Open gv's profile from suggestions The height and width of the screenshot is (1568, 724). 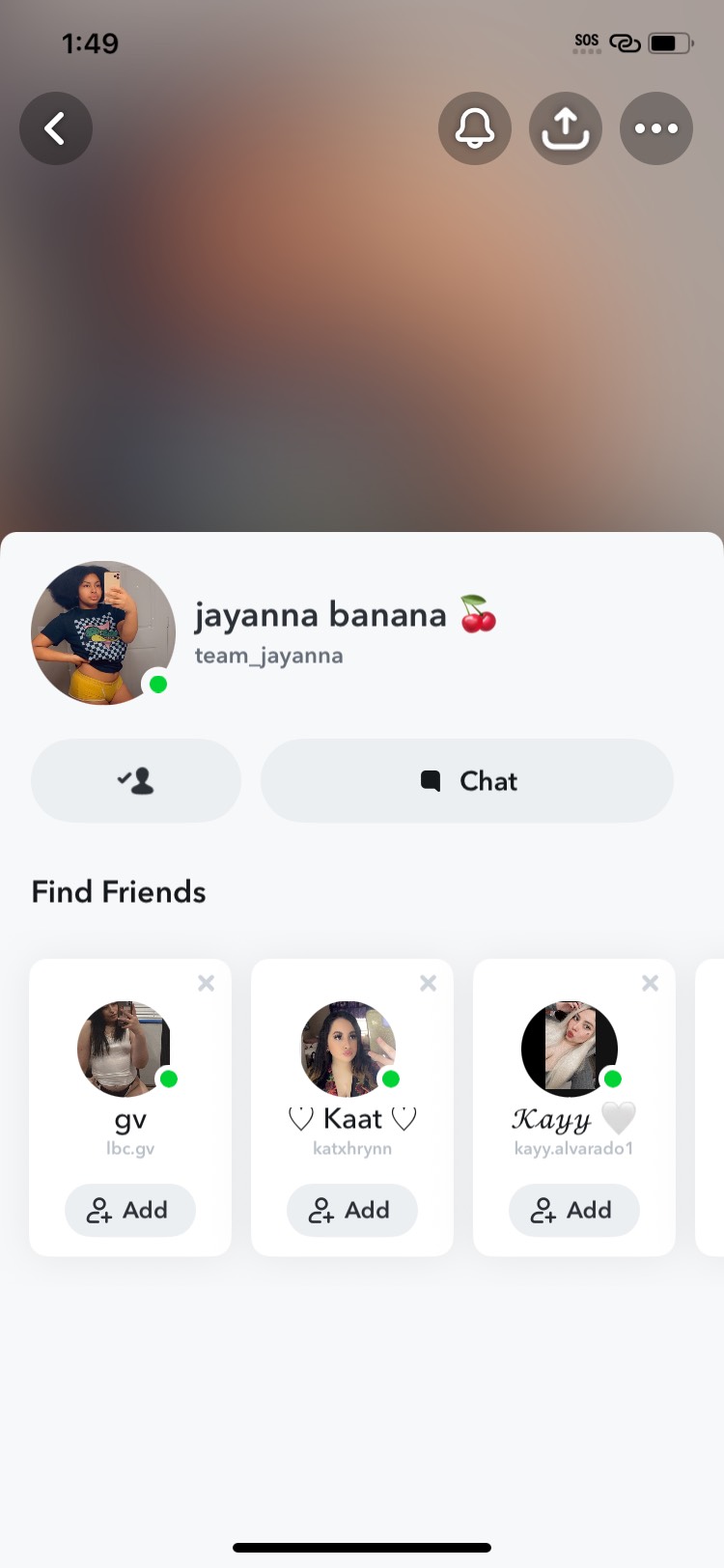point(125,1049)
